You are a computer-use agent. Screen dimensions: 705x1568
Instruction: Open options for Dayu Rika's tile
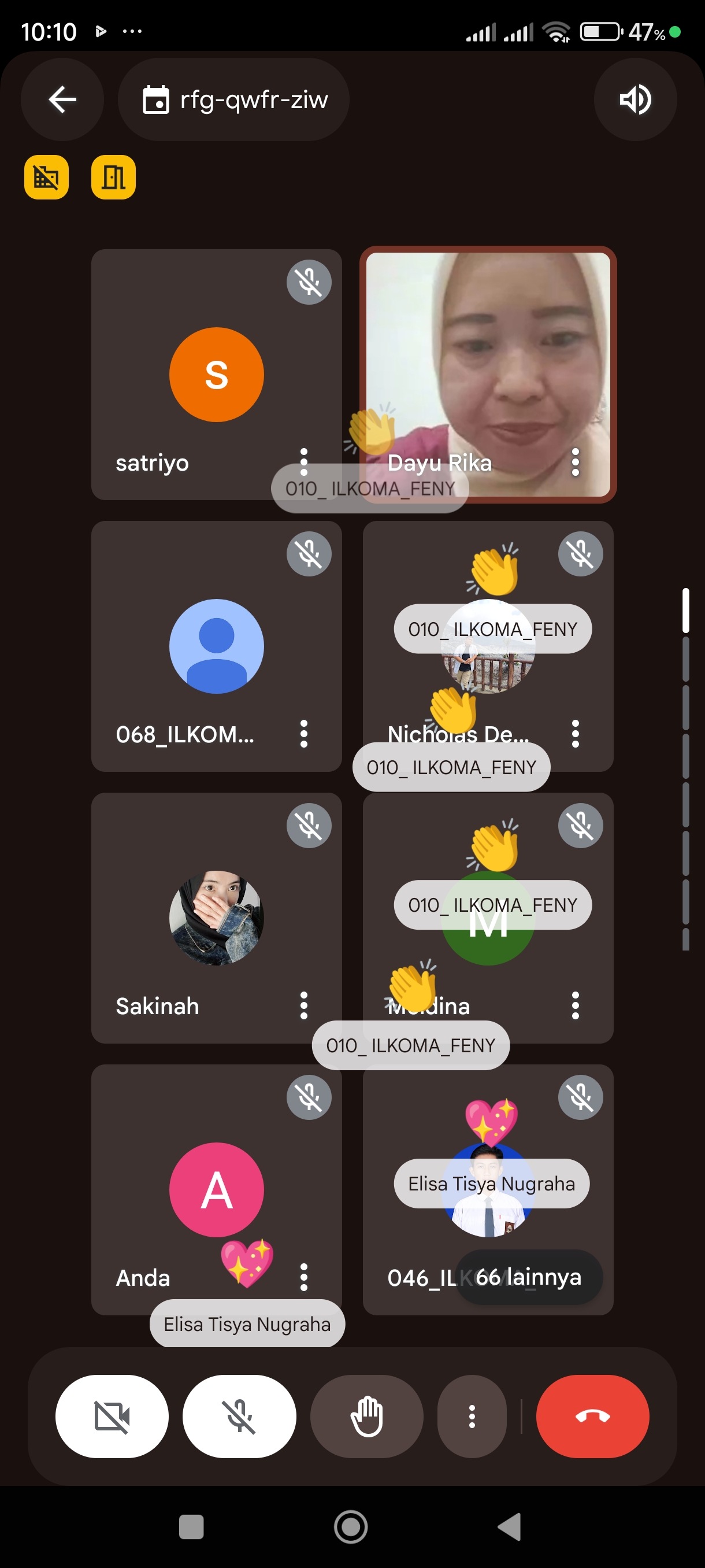point(575,462)
